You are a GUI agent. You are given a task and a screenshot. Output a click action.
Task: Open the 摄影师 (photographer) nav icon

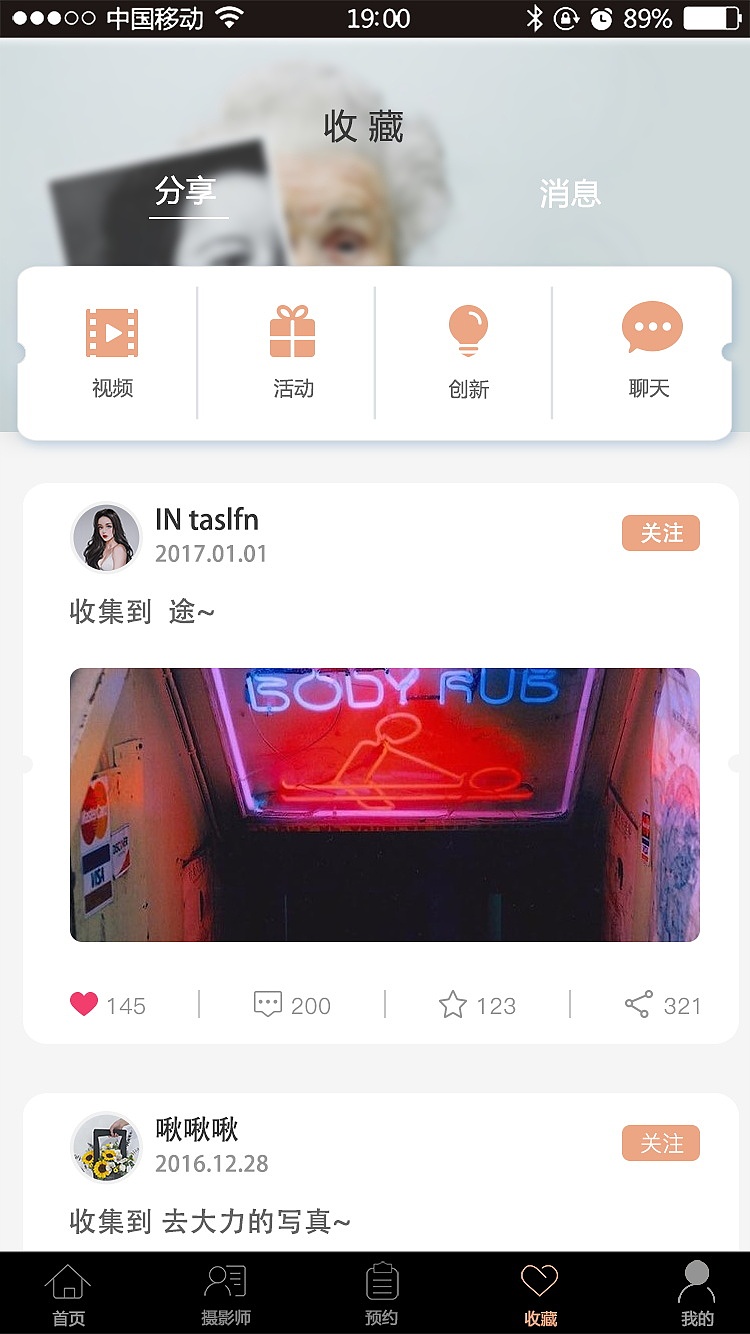coord(224,1280)
